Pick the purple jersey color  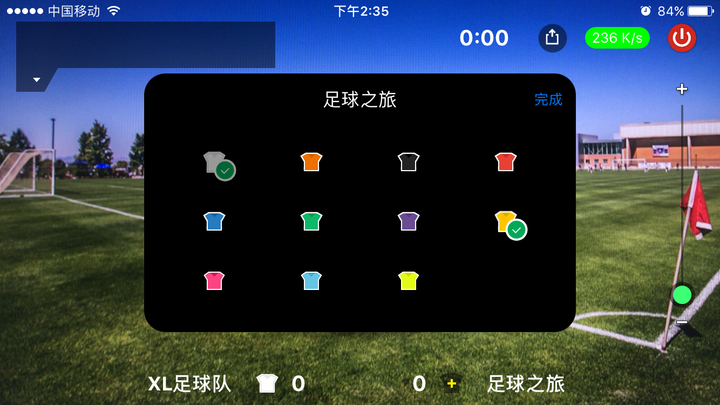click(x=408, y=221)
